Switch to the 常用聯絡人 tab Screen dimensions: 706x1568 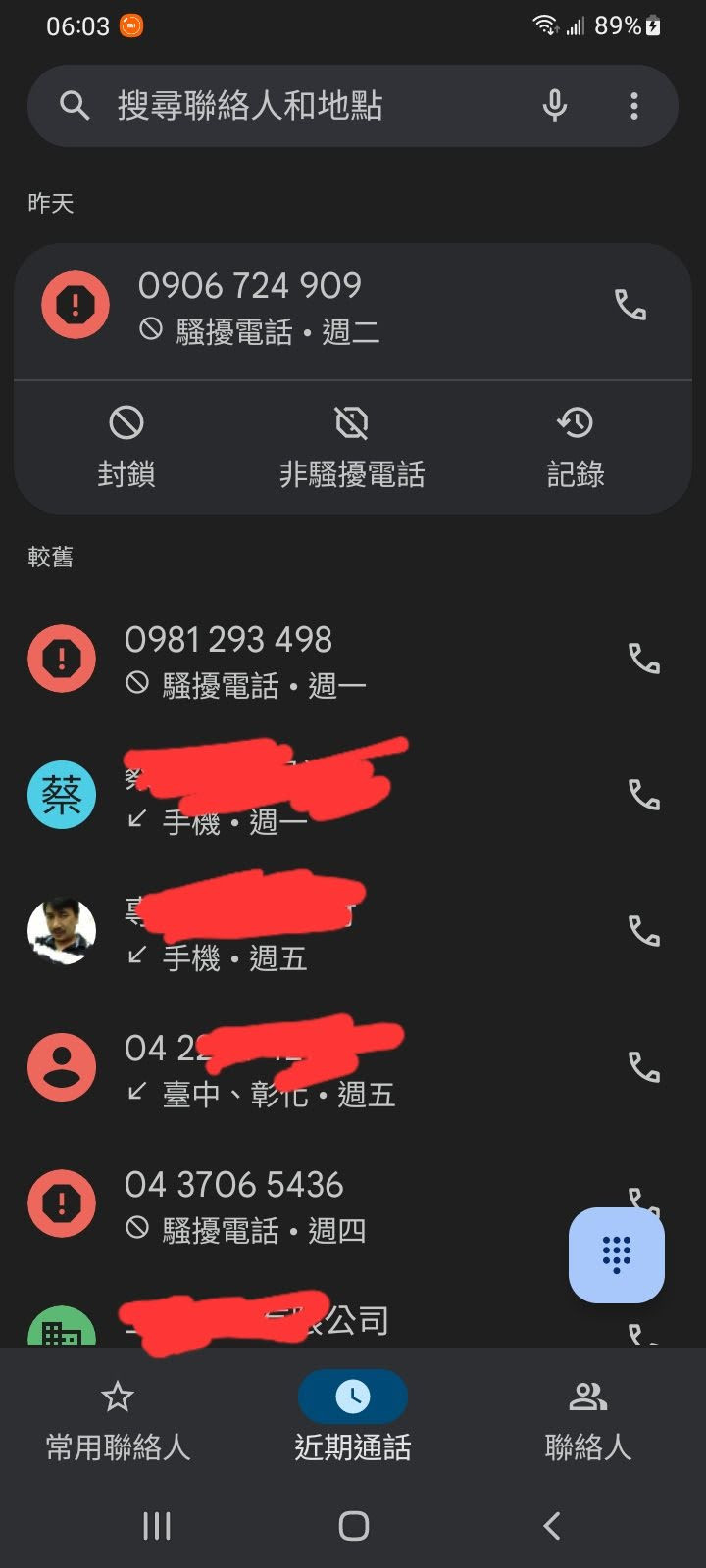(118, 1419)
